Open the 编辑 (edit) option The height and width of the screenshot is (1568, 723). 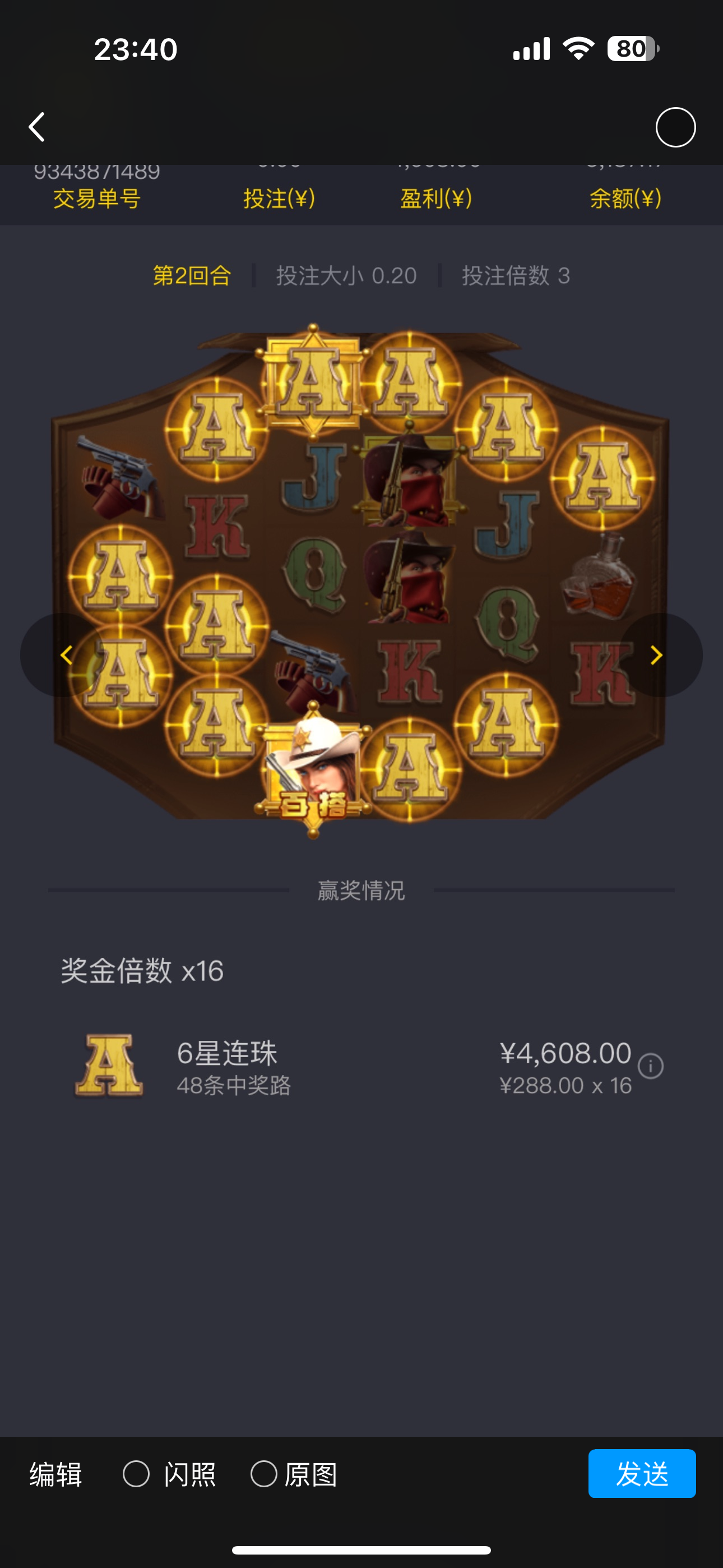coord(56,1475)
